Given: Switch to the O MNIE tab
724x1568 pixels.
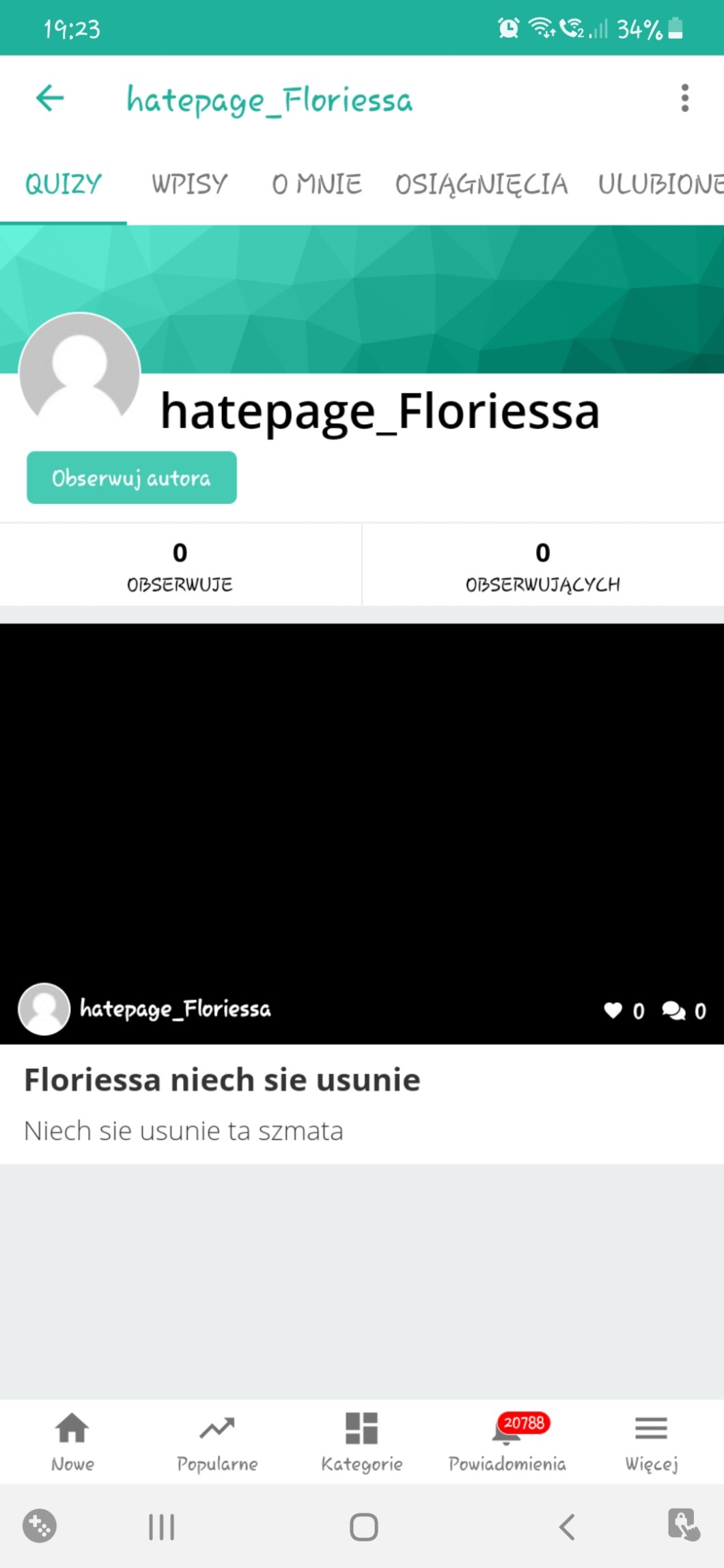Looking at the screenshot, I should pos(316,184).
